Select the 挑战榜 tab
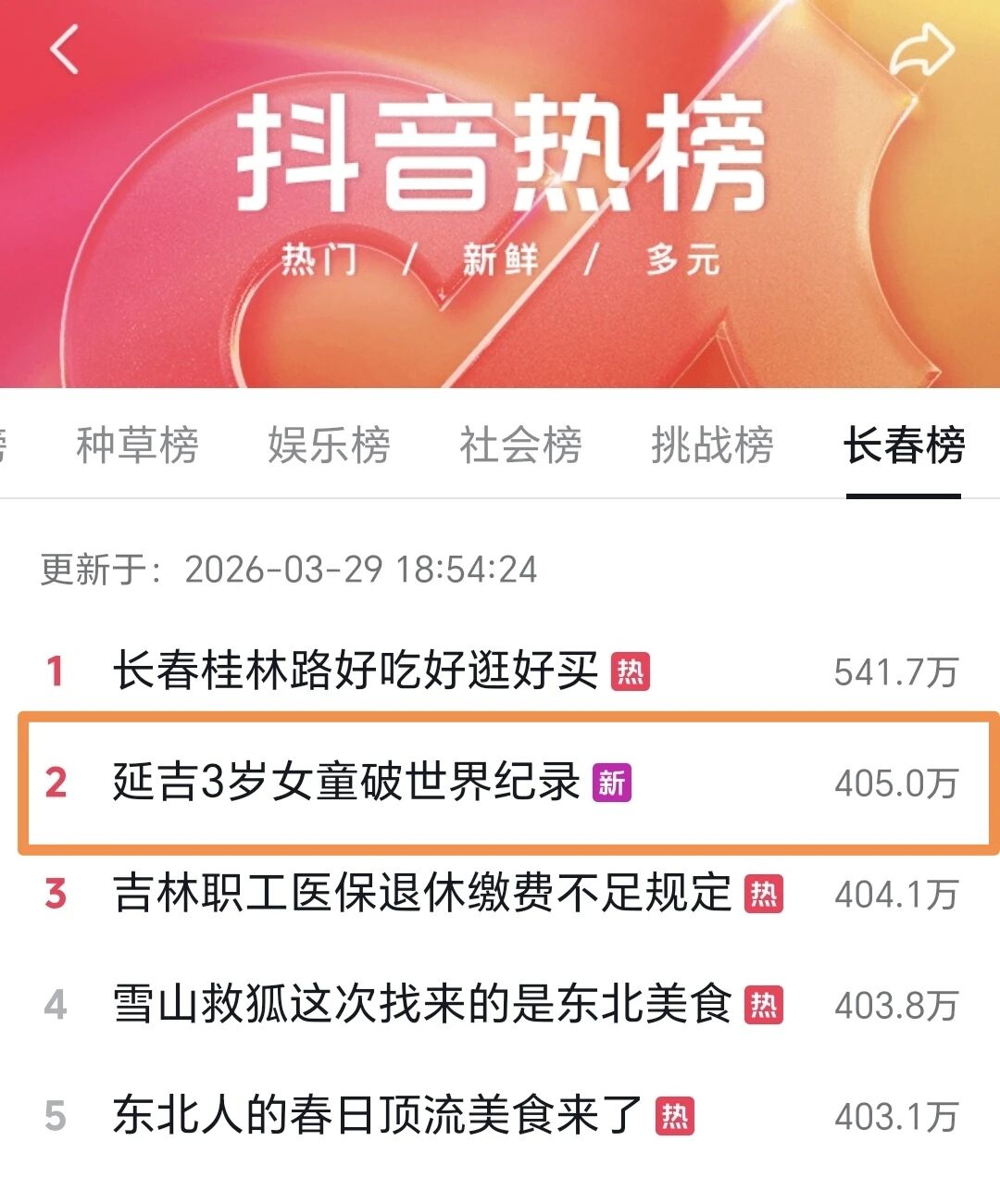1000x1204 pixels. click(x=712, y=445)
